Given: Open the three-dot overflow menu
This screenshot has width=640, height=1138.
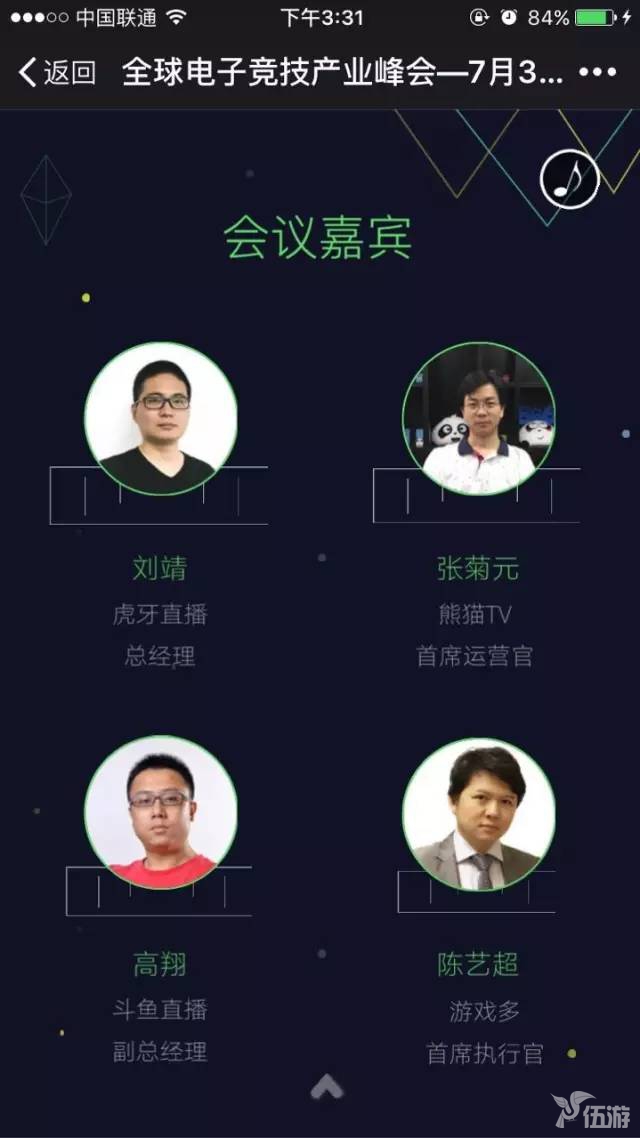Looking at the screenshot, I should [597, 72].
